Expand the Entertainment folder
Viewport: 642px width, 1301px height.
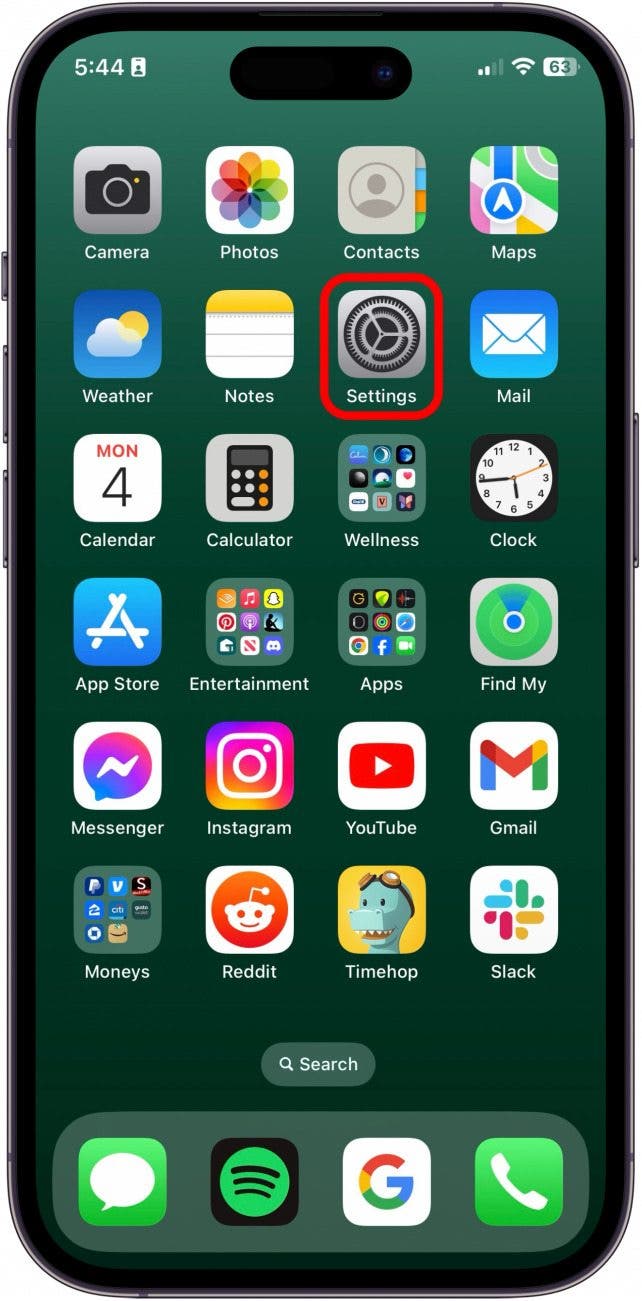249,623
